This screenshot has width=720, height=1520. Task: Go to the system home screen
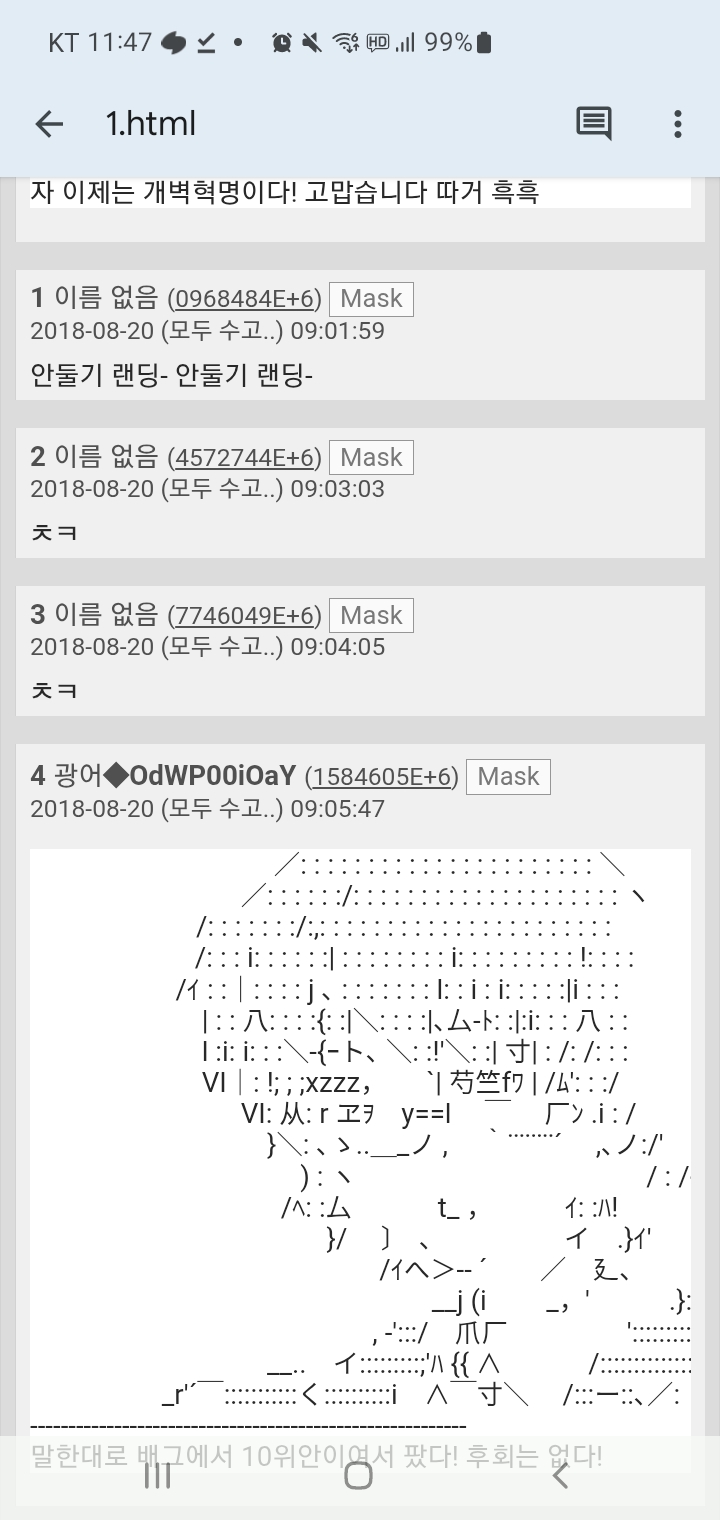point(359,1475)
